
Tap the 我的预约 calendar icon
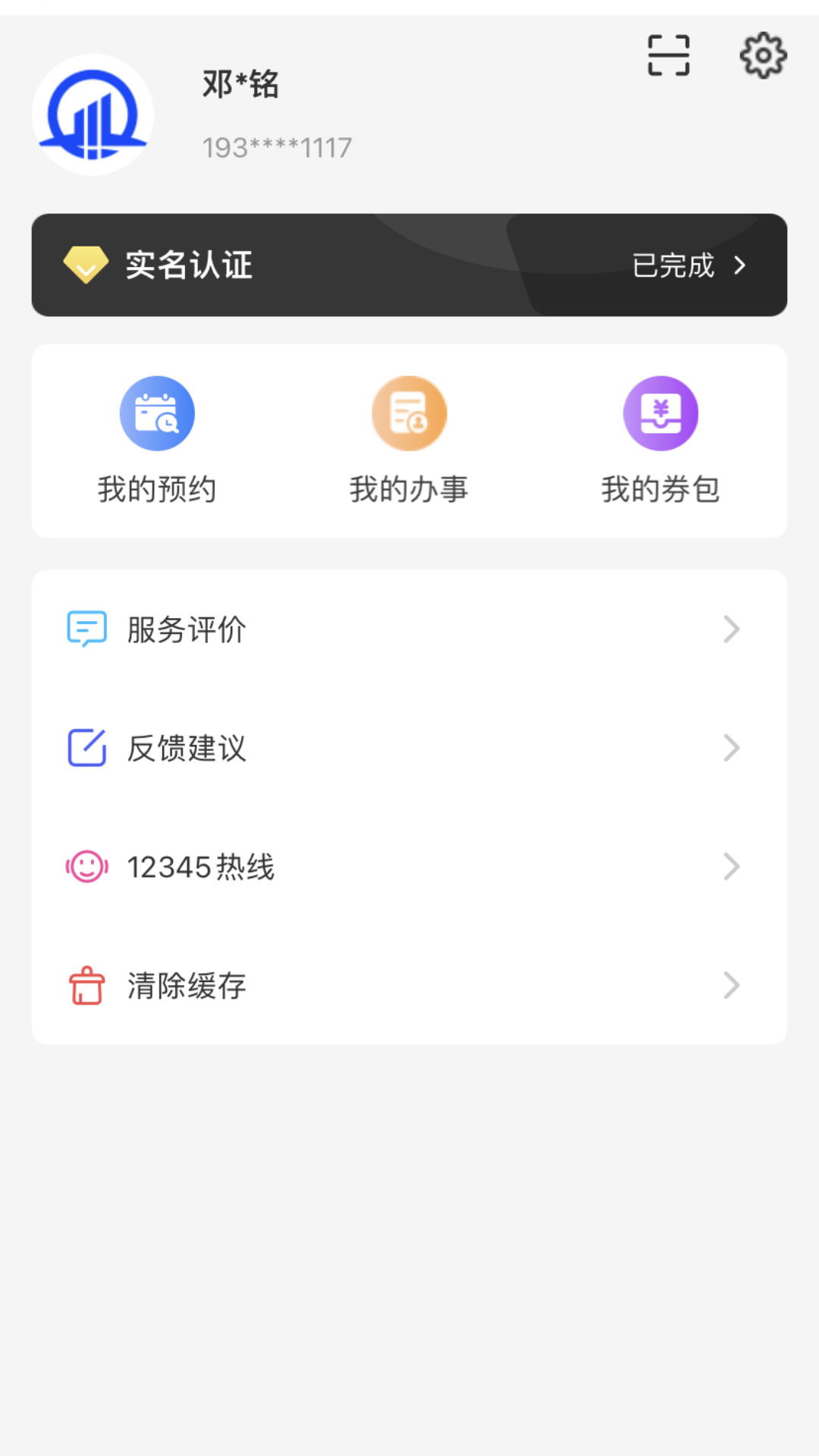(x=157, y=413)
